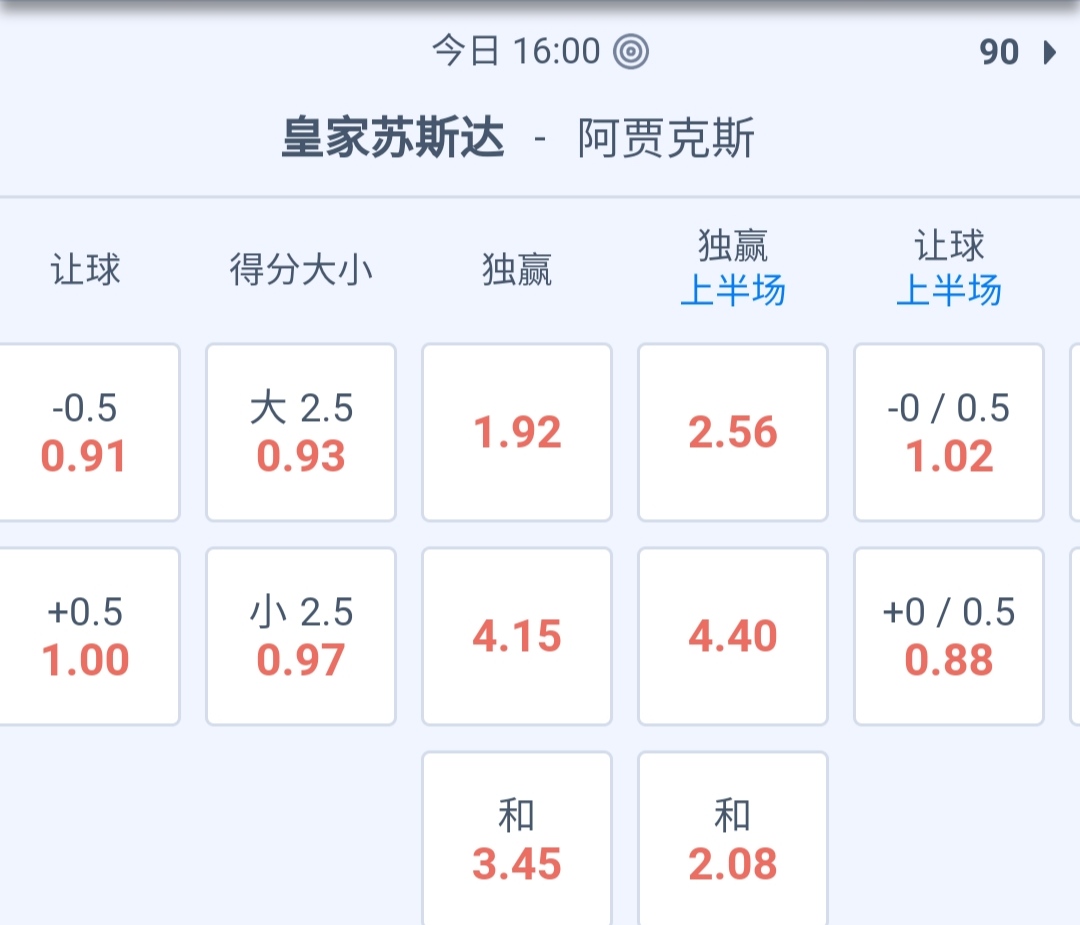Select handicap +0.5 at 1.00

click(x=85, y=636)
